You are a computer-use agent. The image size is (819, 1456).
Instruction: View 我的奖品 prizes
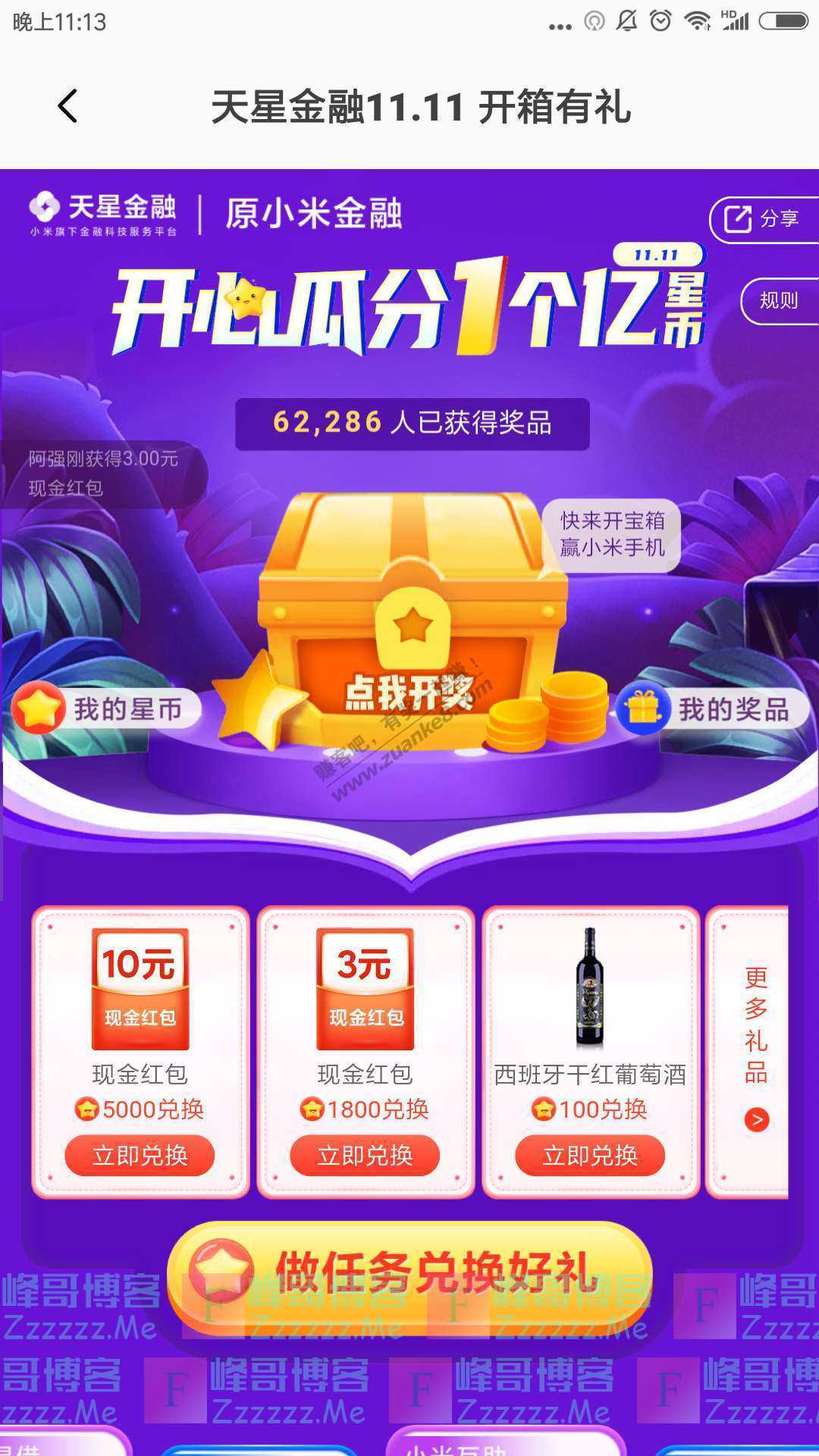(713, 710)
